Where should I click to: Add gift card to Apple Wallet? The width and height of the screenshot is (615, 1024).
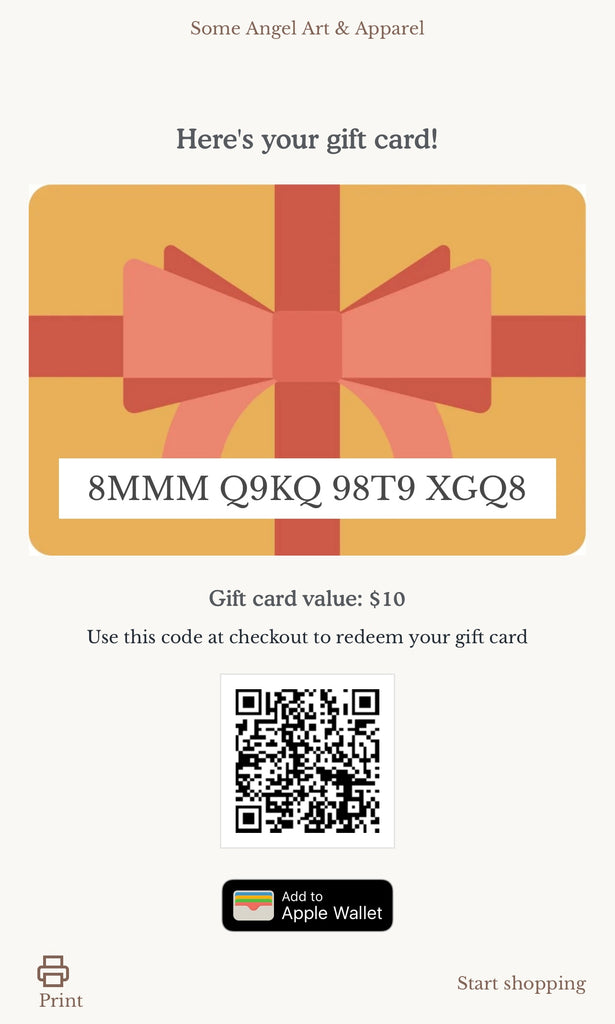pyautogui.click(x=307, y=905)
